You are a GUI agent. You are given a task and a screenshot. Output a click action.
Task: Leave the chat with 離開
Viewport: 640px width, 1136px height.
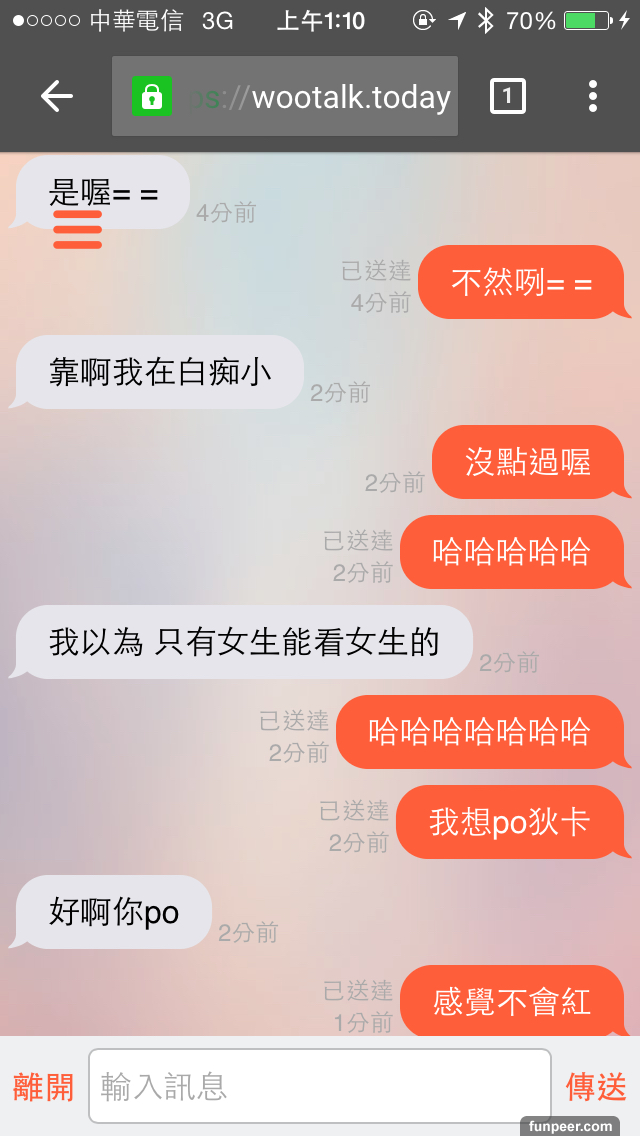pyautogui.click(x=44, y=1086)
